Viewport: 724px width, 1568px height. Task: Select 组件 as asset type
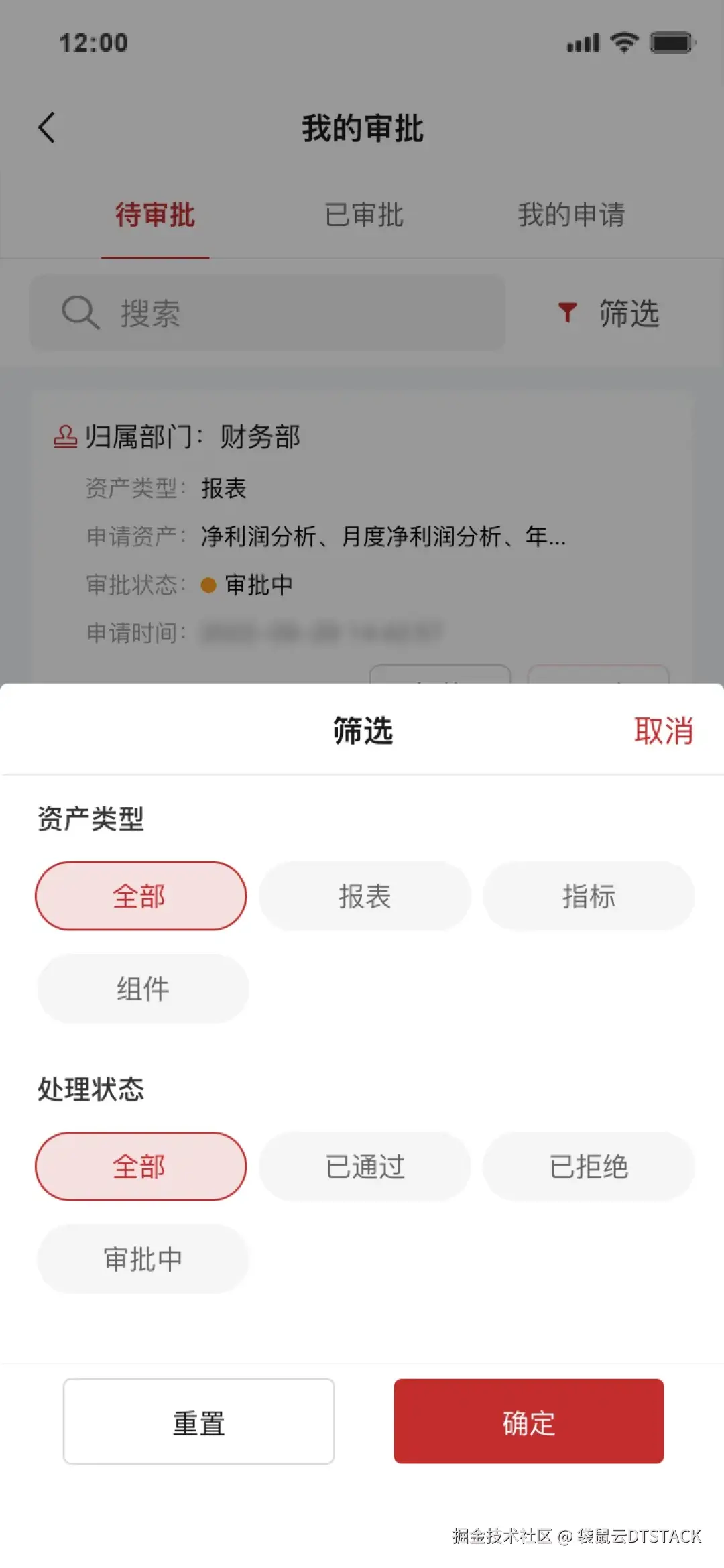click(141, 989)
